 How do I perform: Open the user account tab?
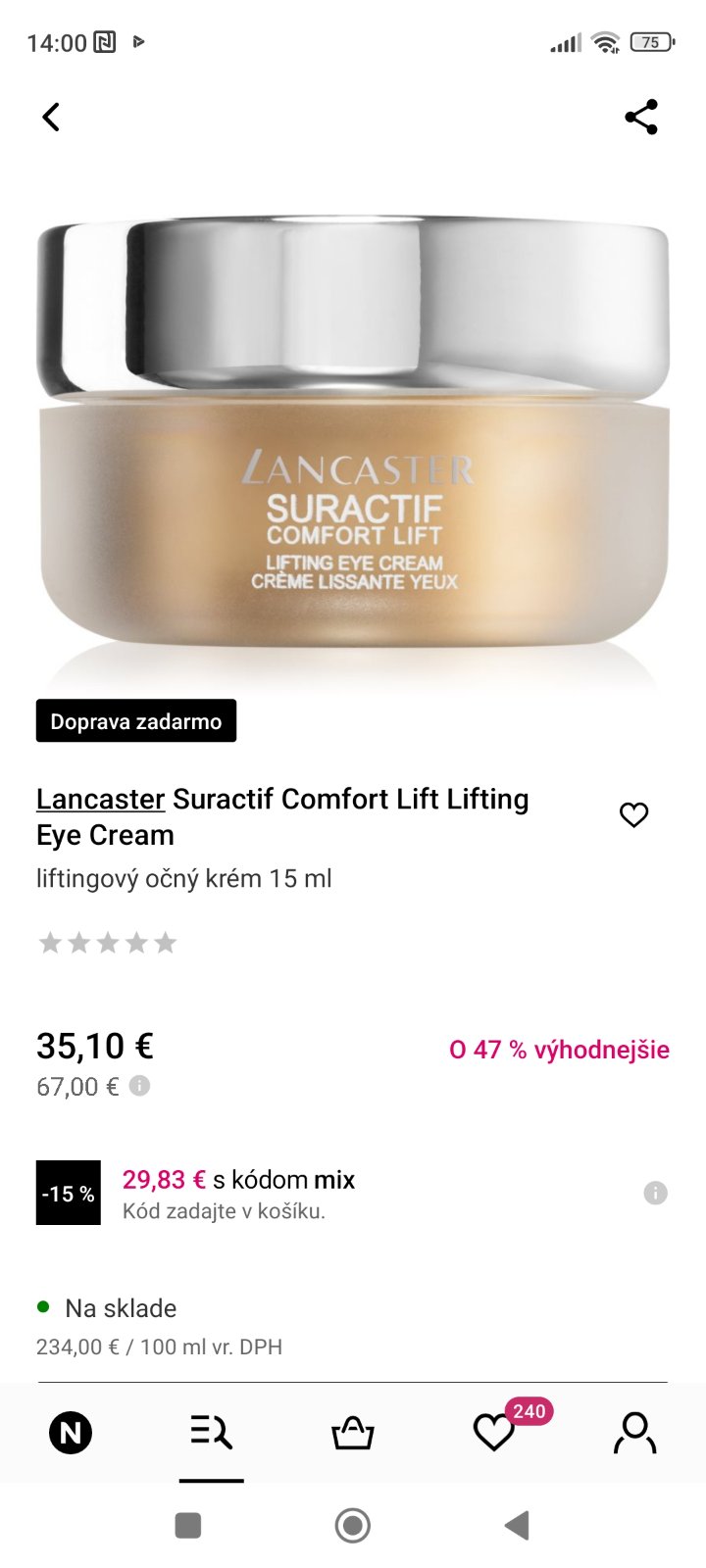pos(634,1434)
